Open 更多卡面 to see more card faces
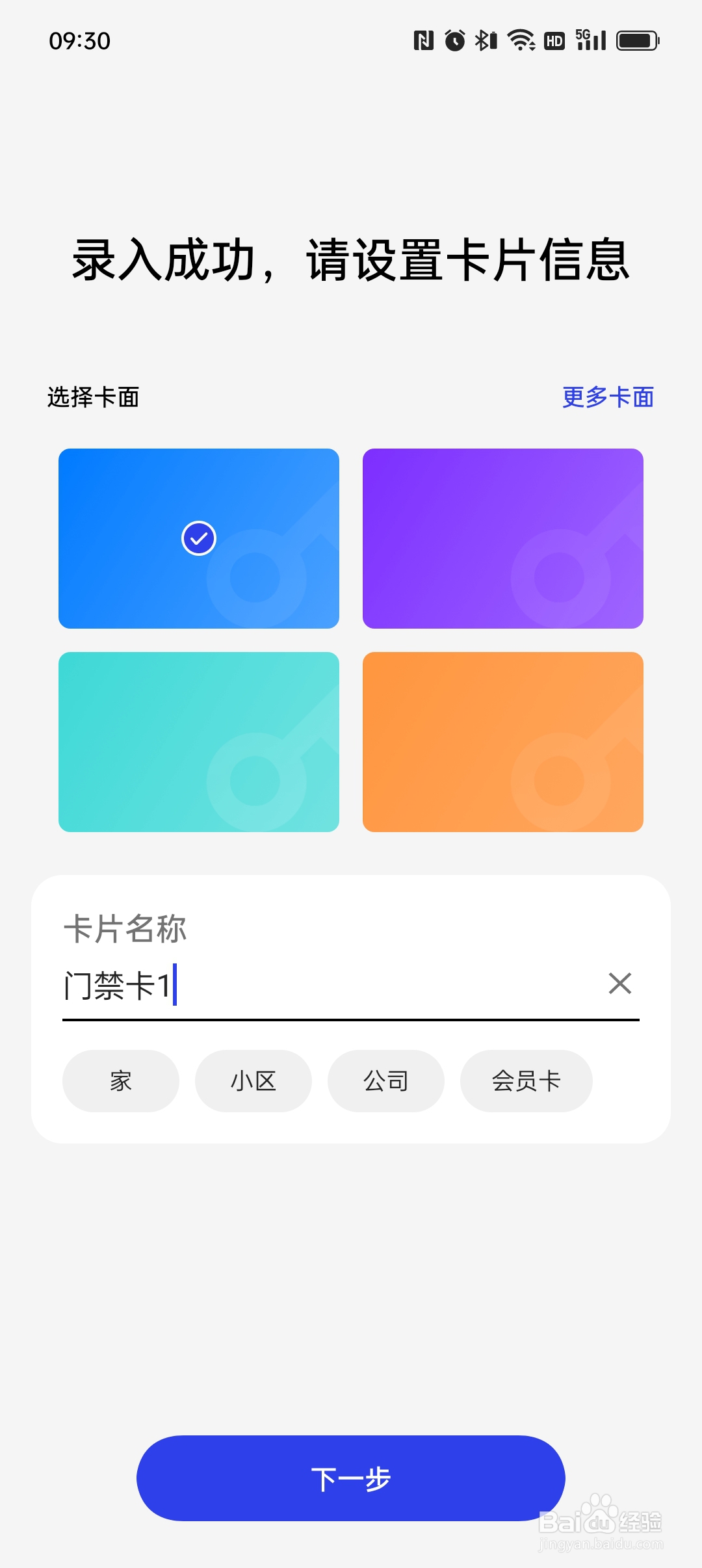The image size is (702, 1568). [608, 397]
